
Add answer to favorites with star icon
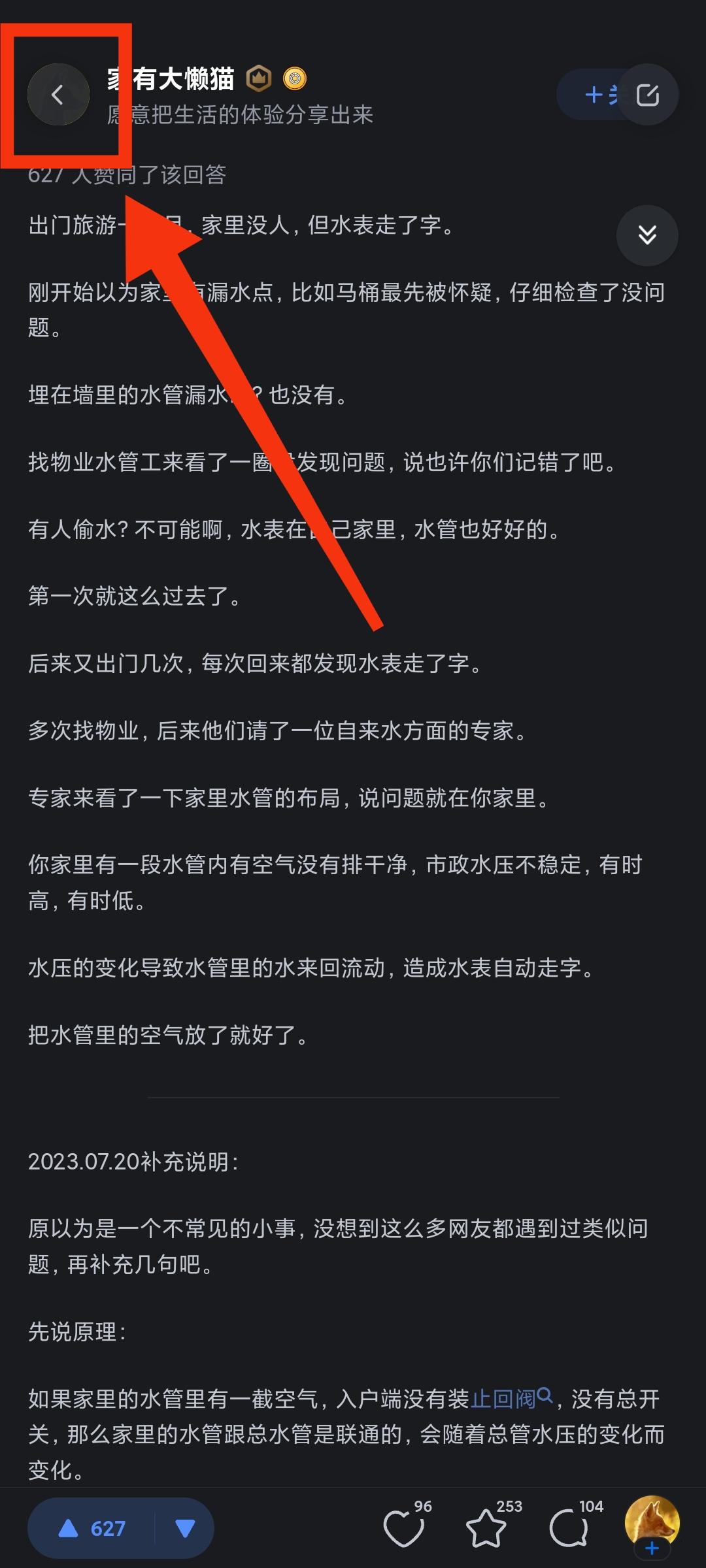(486, 1528)
